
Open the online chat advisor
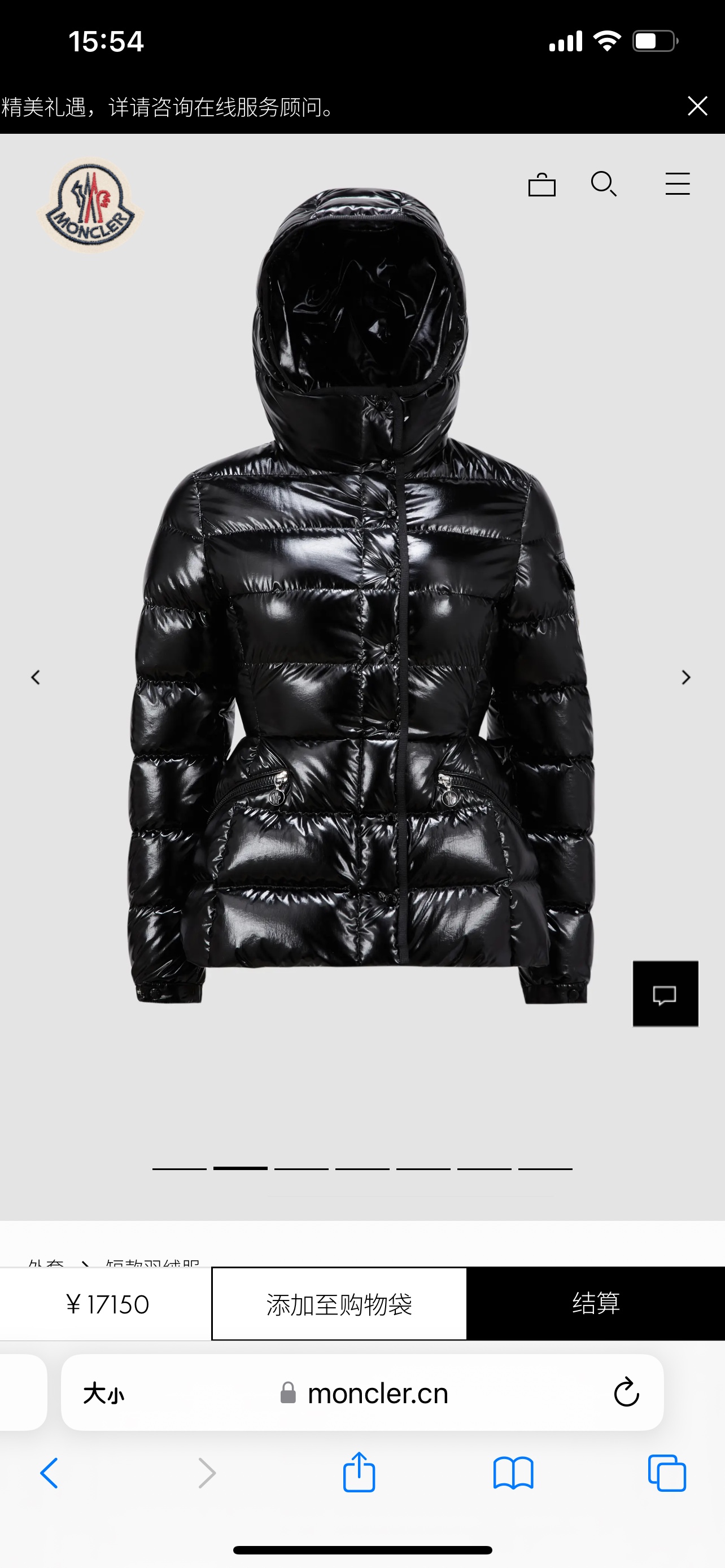point(665,993)
